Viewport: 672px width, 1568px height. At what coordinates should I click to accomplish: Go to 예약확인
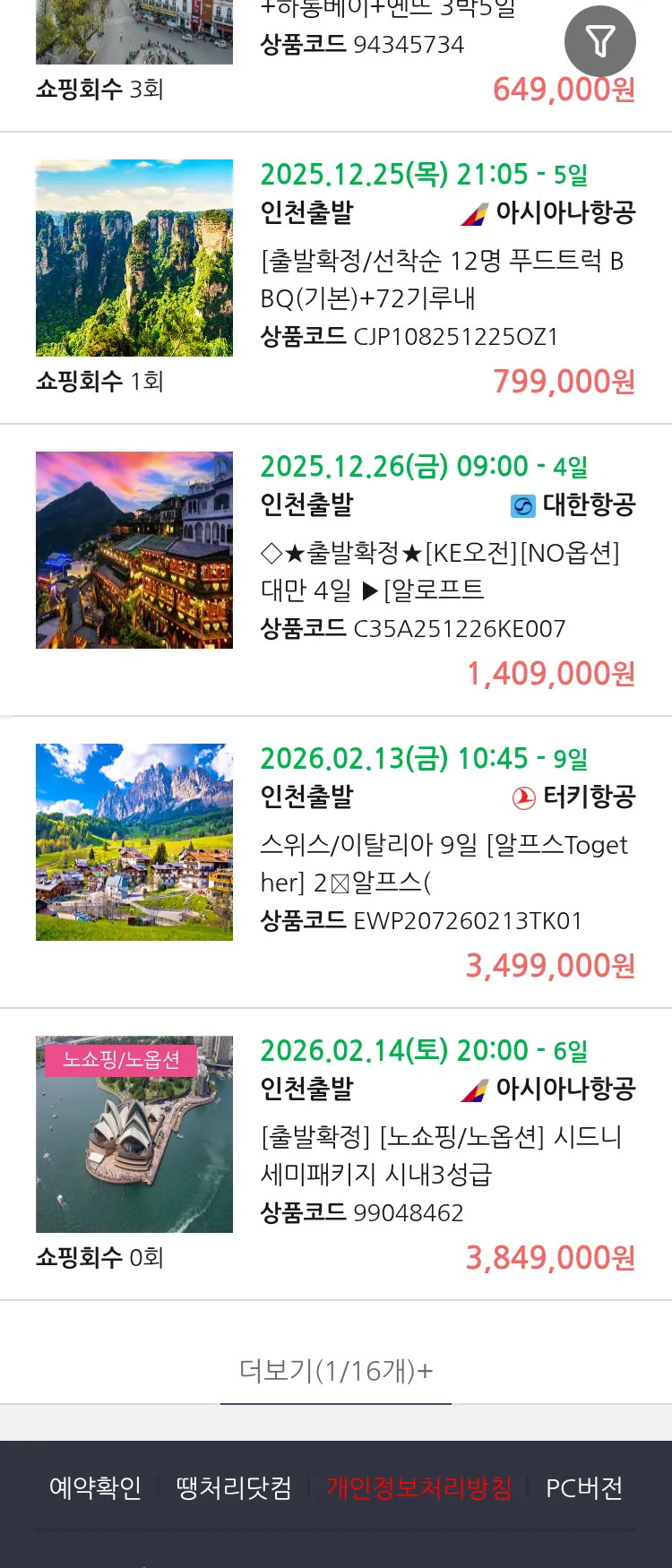coord(95,1488)
